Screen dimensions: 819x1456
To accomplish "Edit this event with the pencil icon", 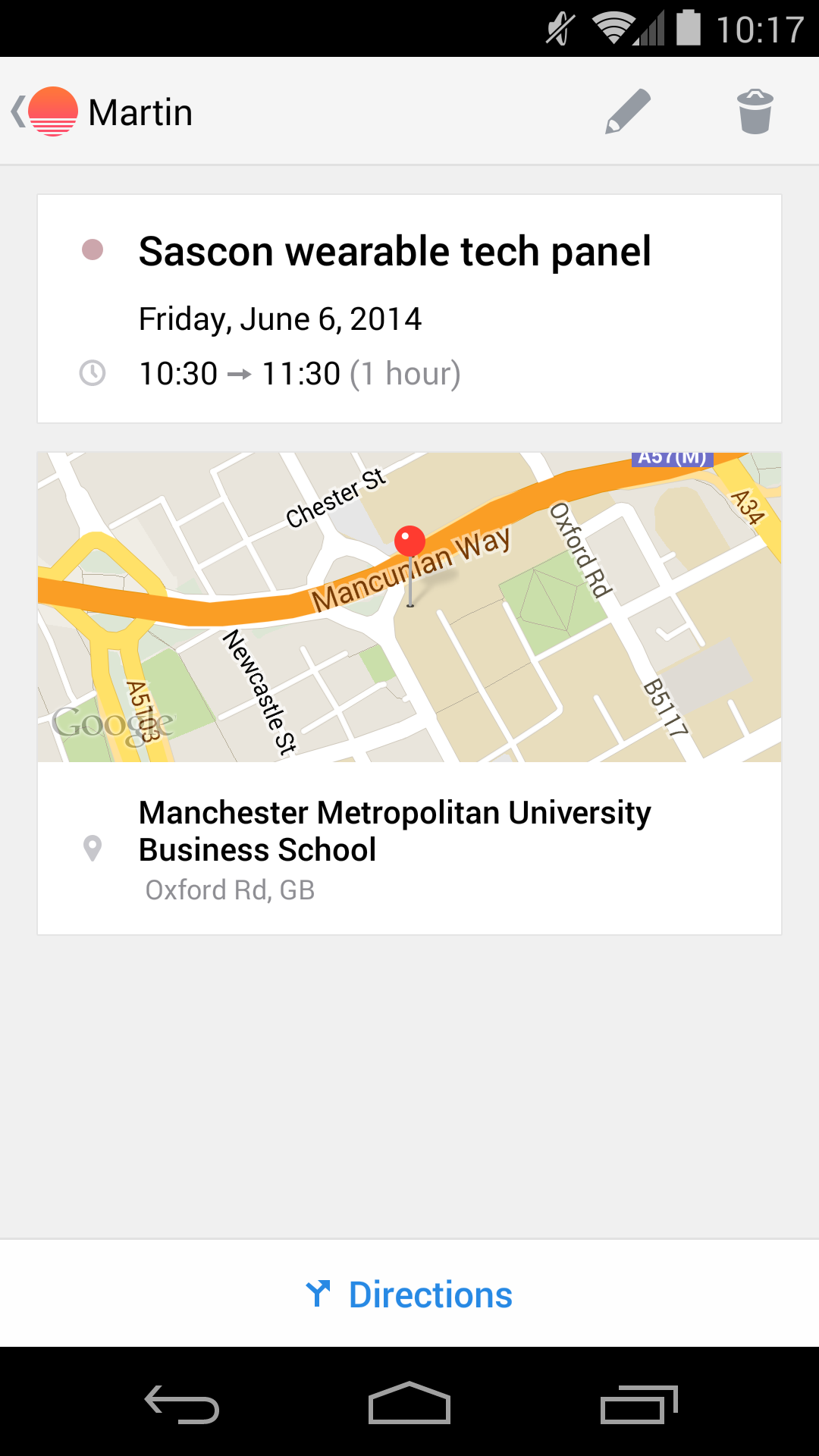I will pyautogui.click(x=628, y=111).
